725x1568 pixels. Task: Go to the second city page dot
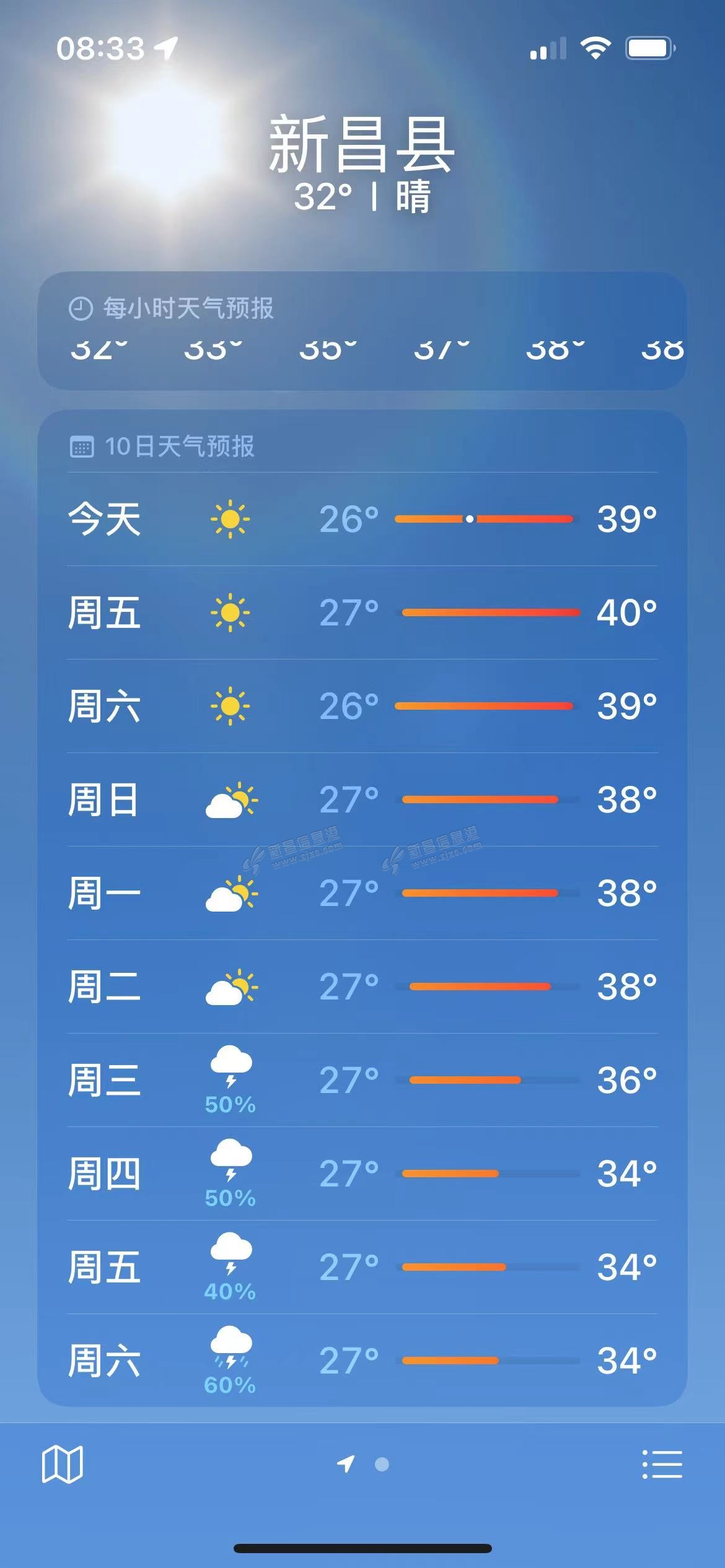point(382,1465)
